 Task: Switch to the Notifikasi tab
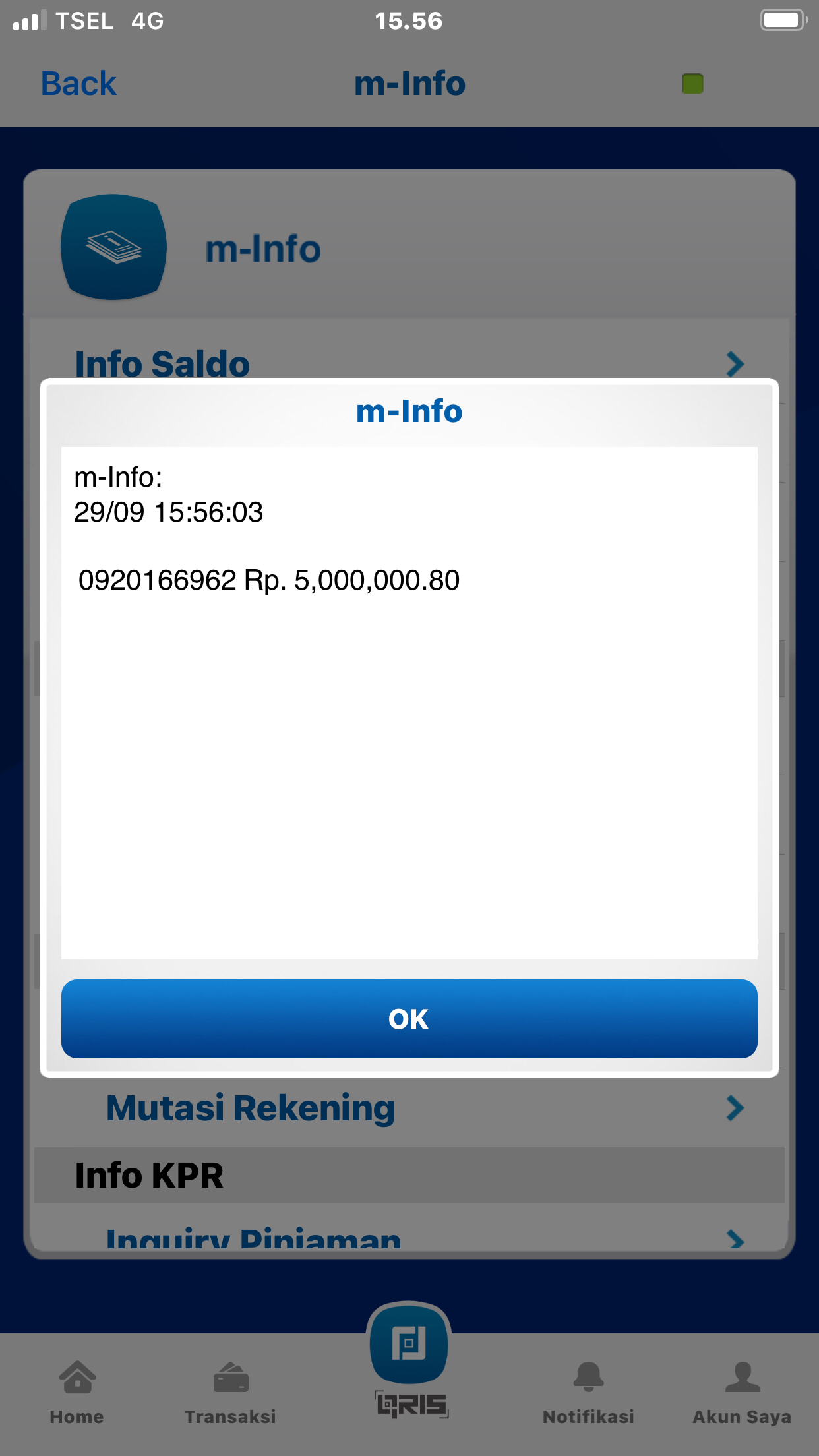[x=588, y=1390]
